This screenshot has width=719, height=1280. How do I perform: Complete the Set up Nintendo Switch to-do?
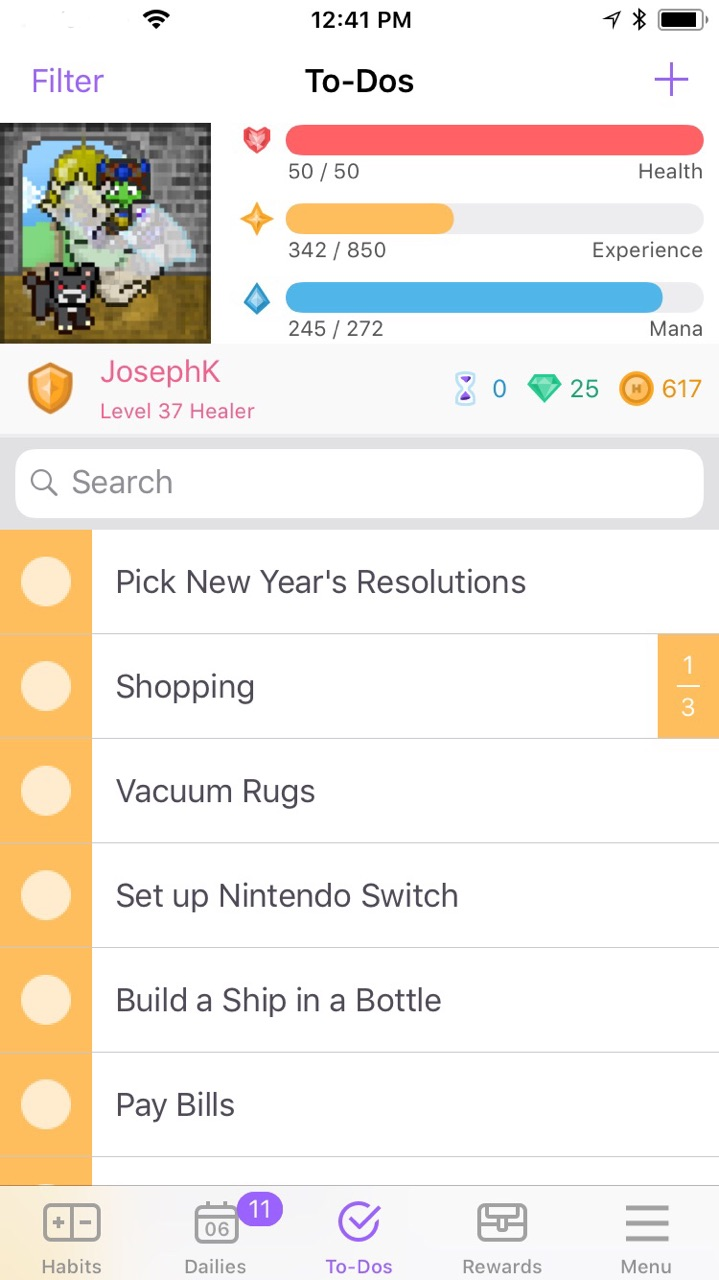coord(45,895)
